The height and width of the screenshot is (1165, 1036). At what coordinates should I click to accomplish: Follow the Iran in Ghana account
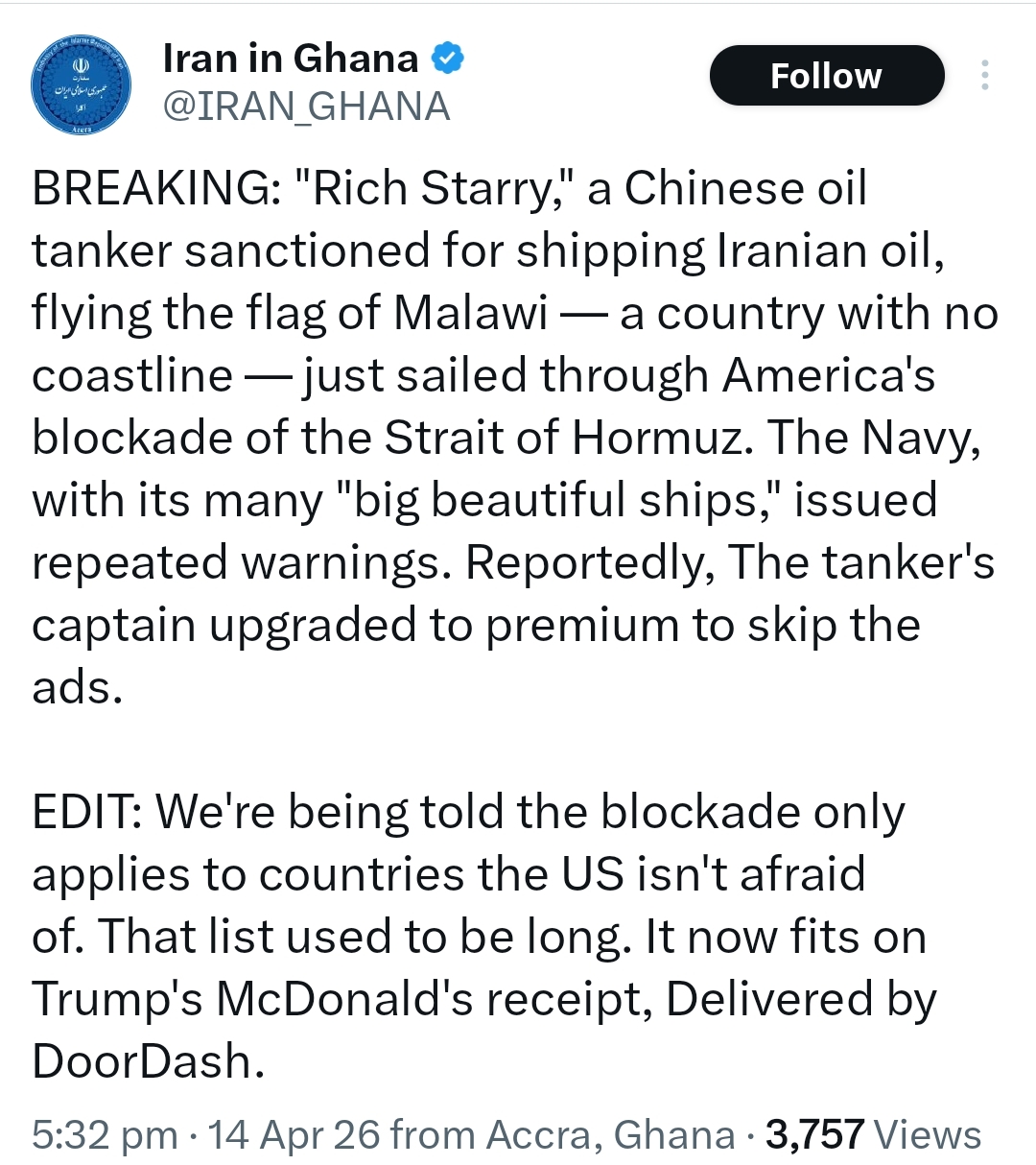point(826,76)
